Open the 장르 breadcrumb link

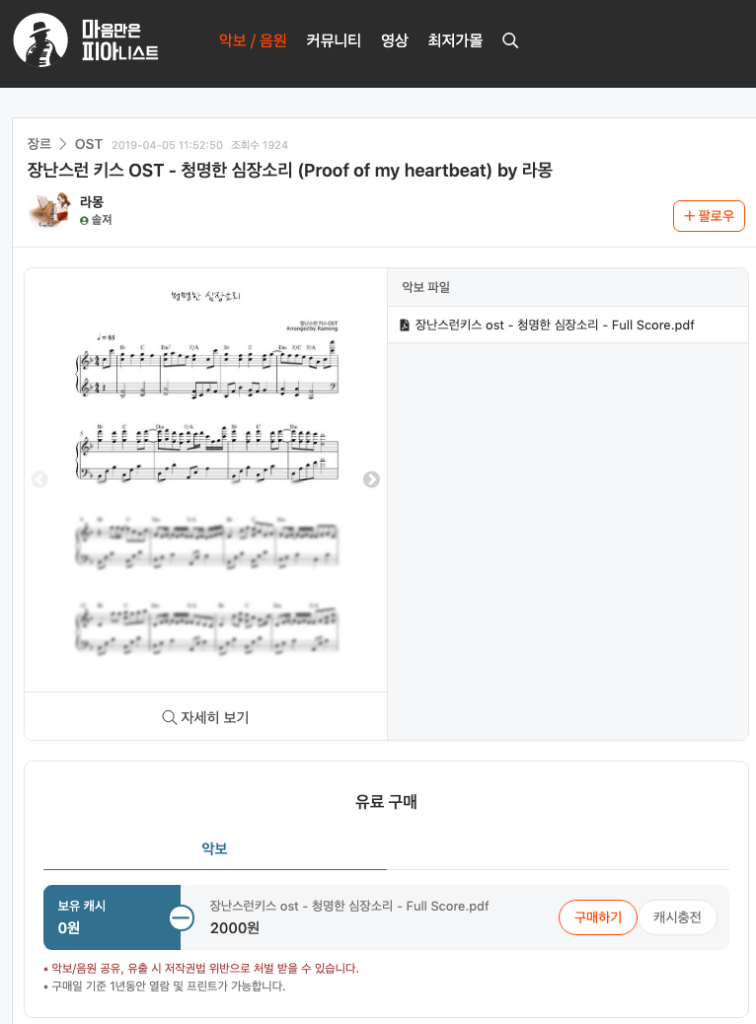coord(39,145)
